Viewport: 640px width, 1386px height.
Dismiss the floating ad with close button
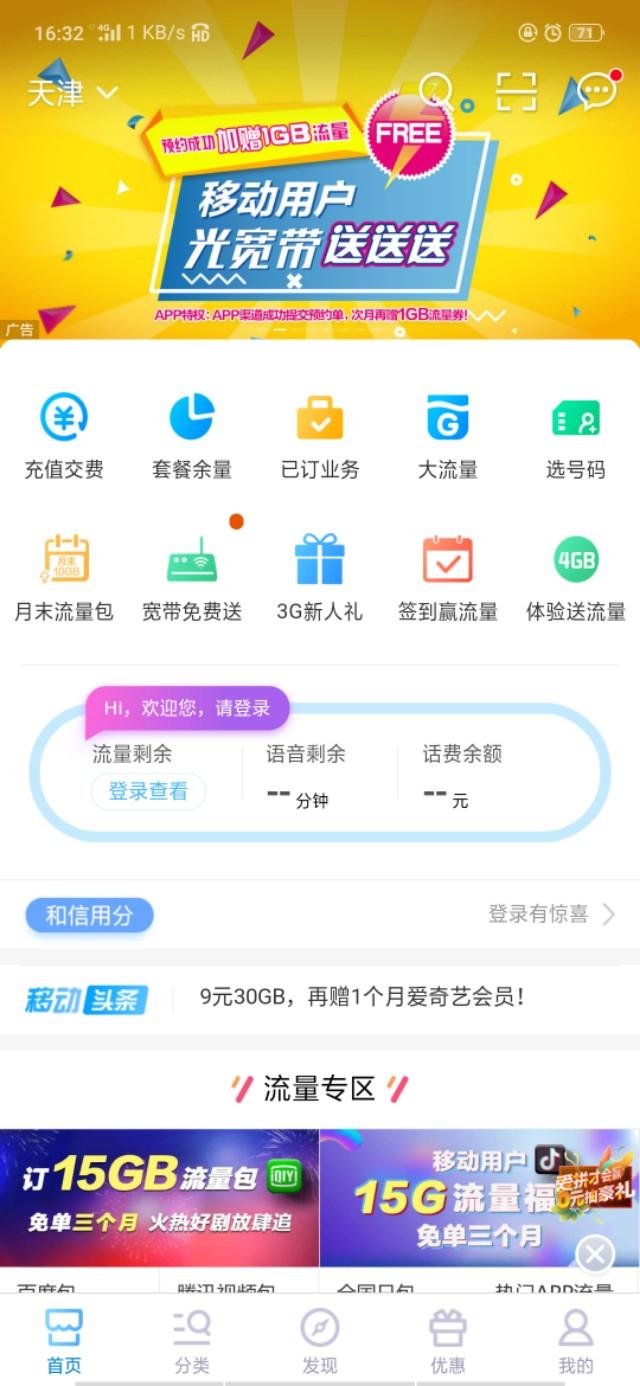(595, 1254)
